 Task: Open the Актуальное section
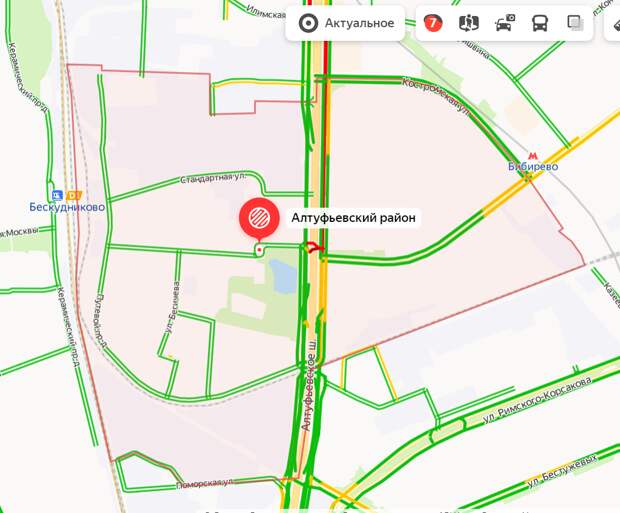(346, 23)
